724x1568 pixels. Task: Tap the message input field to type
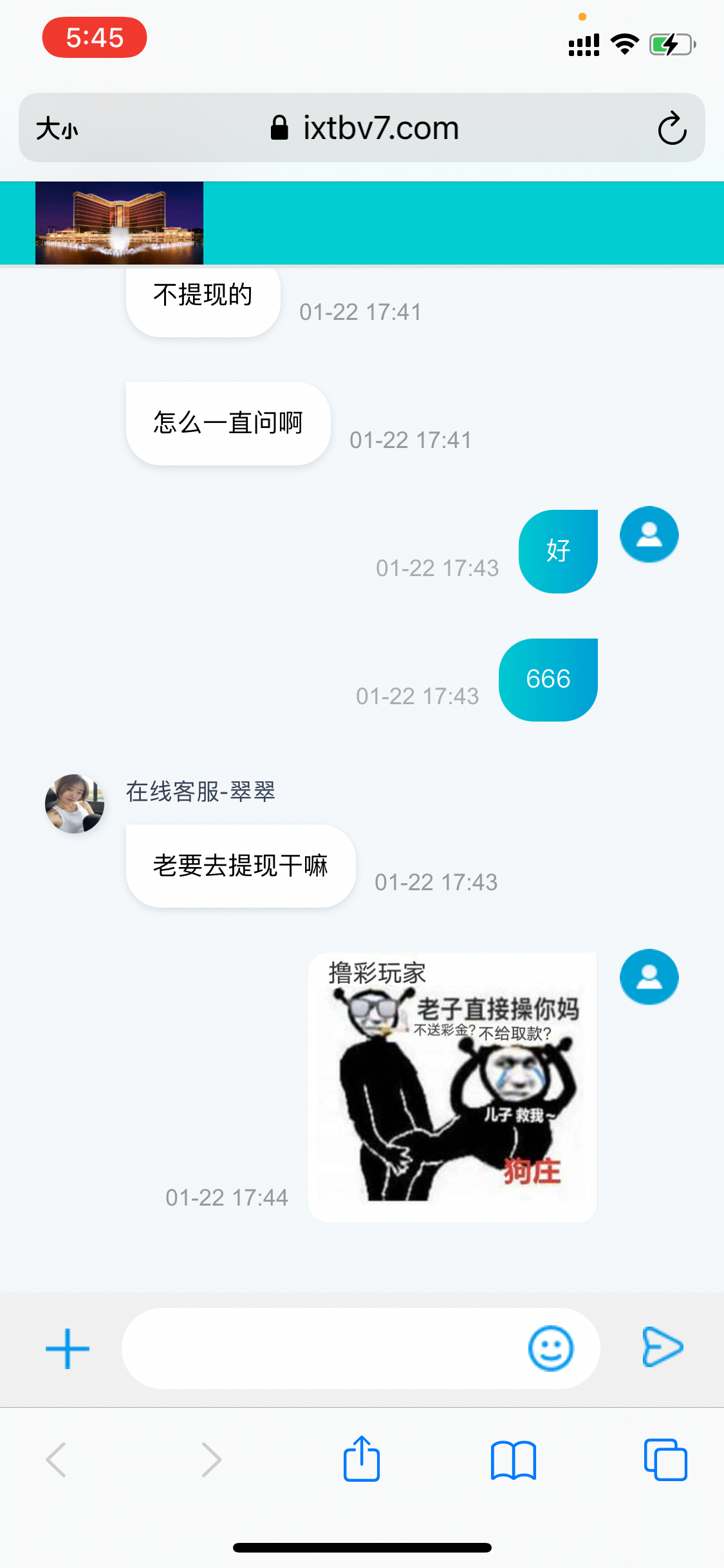(322, 1349)
